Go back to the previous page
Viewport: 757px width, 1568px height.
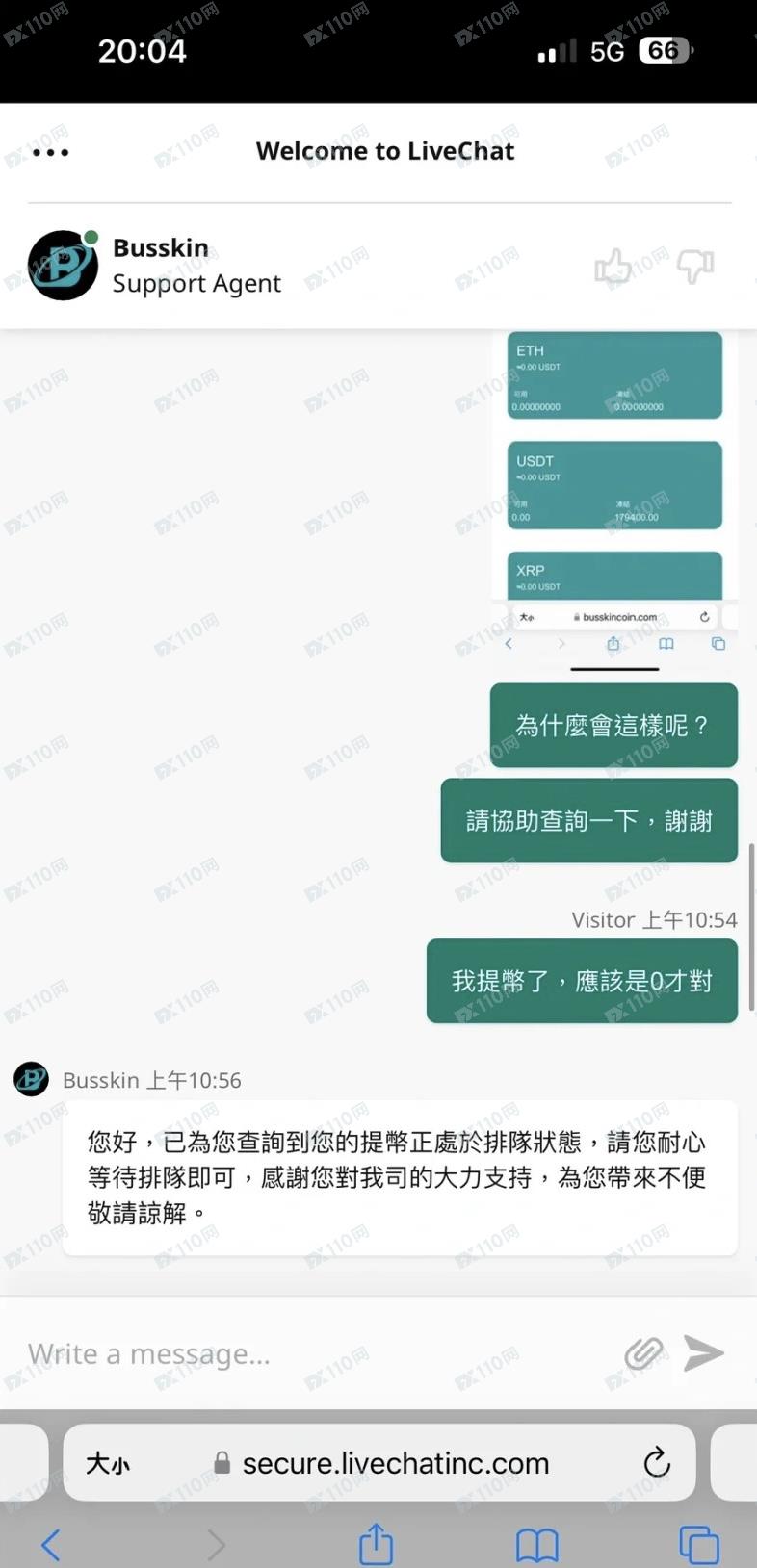click(52, 1546)
